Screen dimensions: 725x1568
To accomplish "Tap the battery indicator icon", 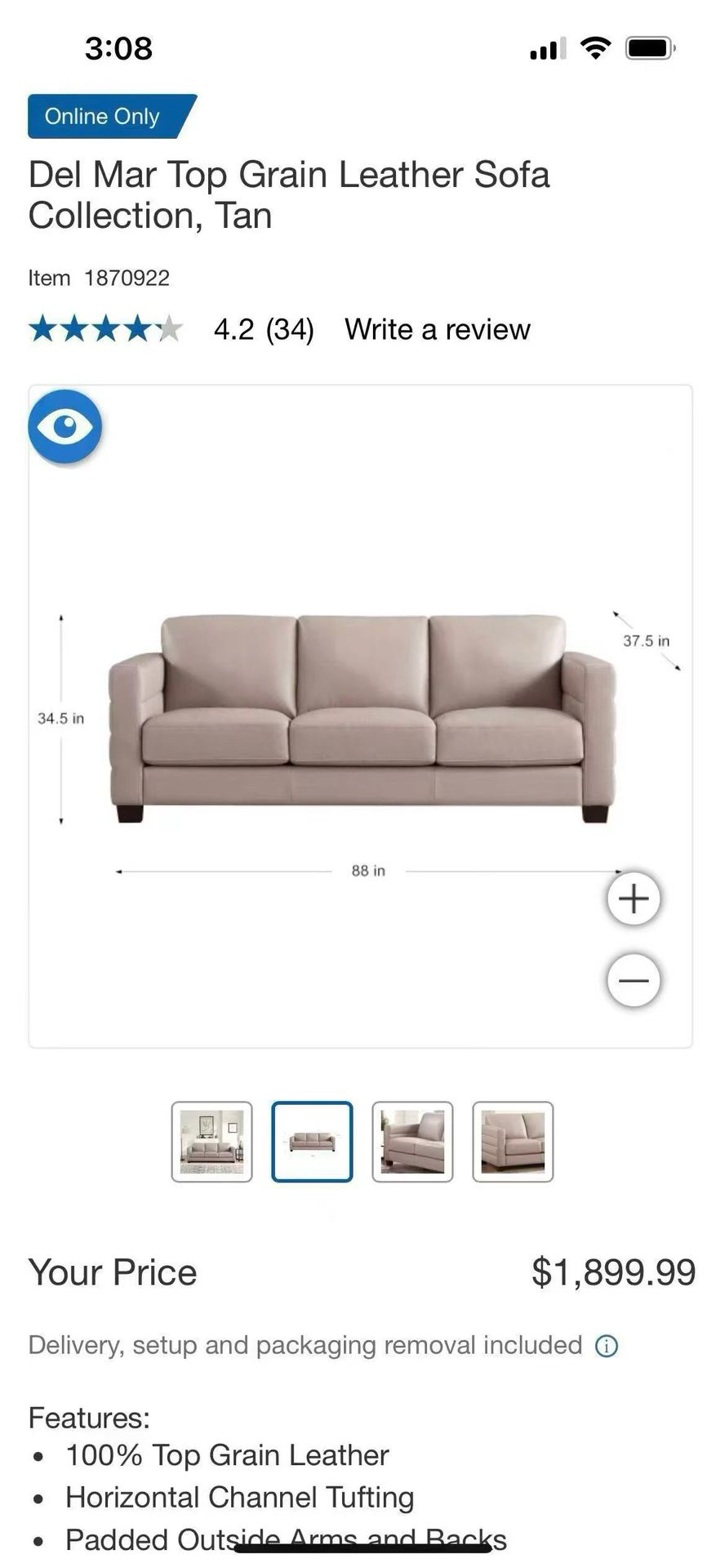I will pyautogui.click(x=647, y=48).
